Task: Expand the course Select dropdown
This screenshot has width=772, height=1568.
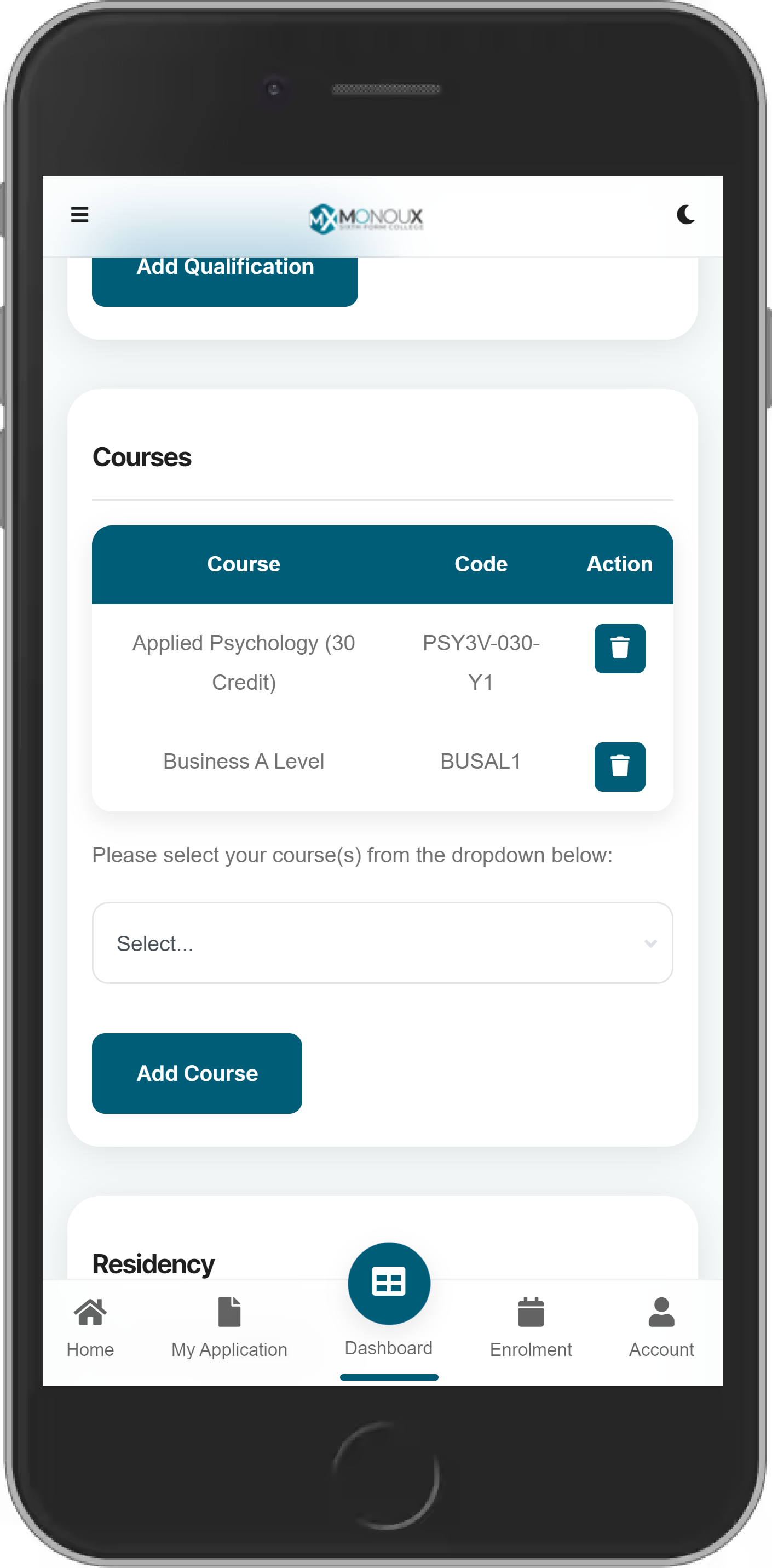Action: pyautogui.click(x=382, y=942)
